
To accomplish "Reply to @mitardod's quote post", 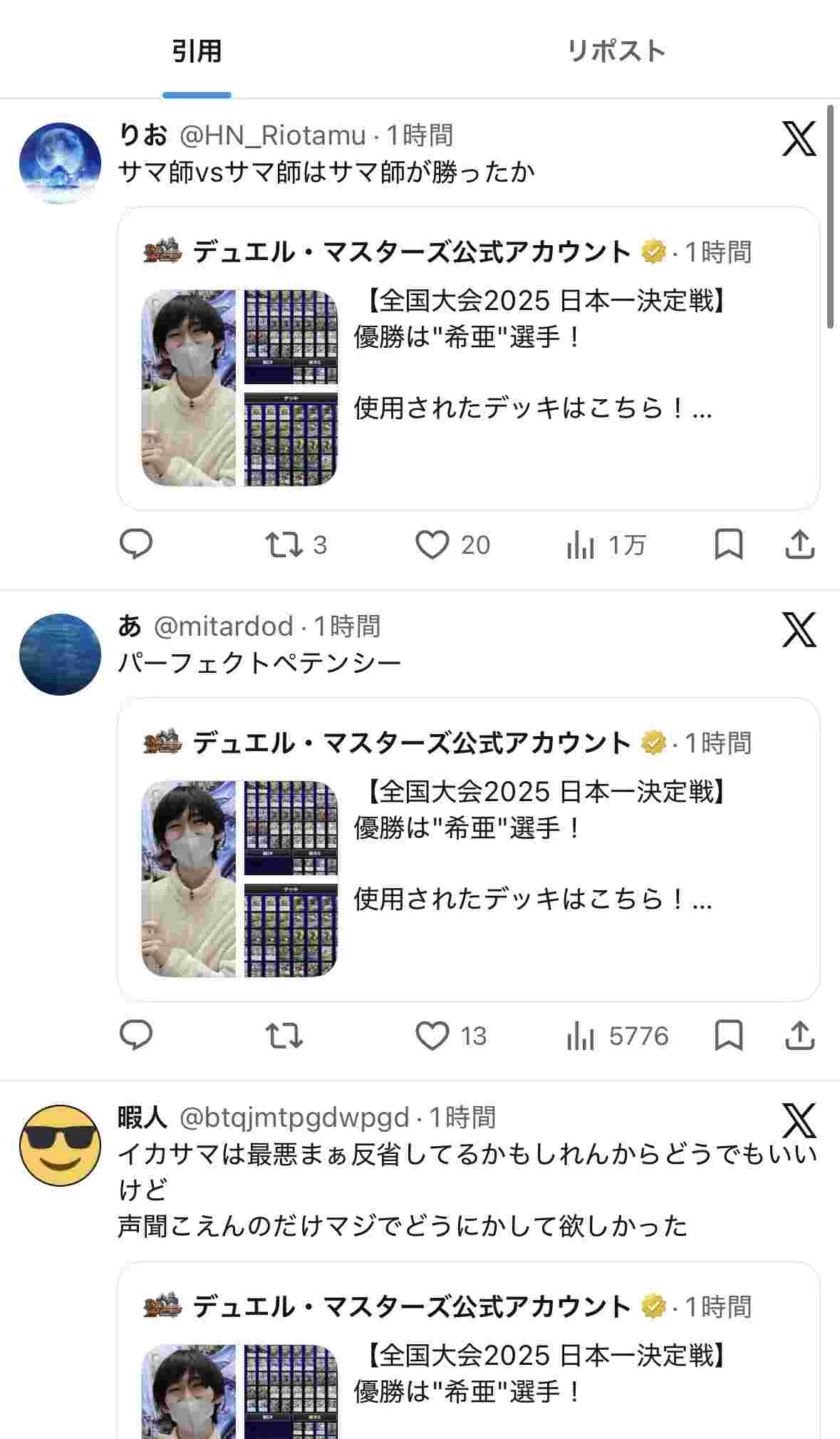I will (135, 1036).
